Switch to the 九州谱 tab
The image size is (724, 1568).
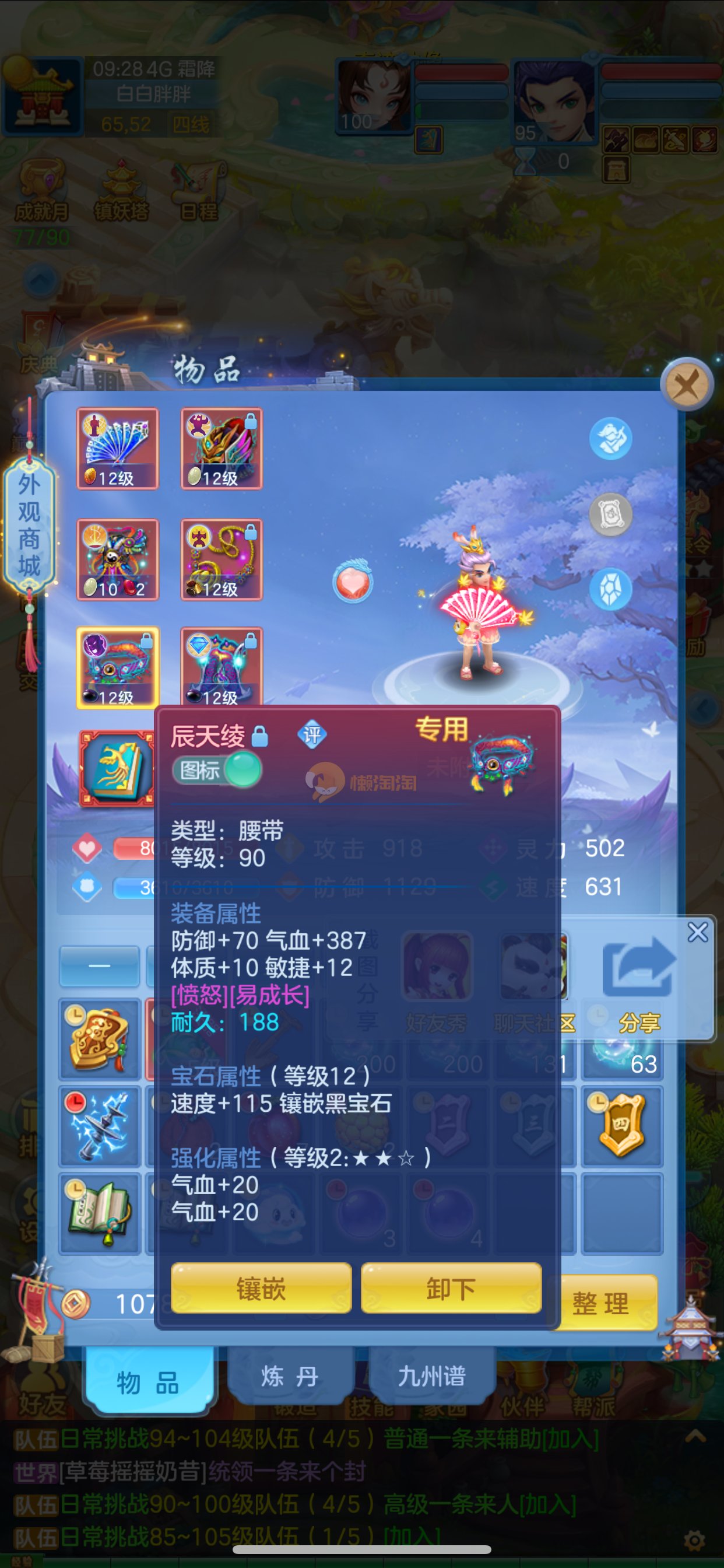[431, 1376]
